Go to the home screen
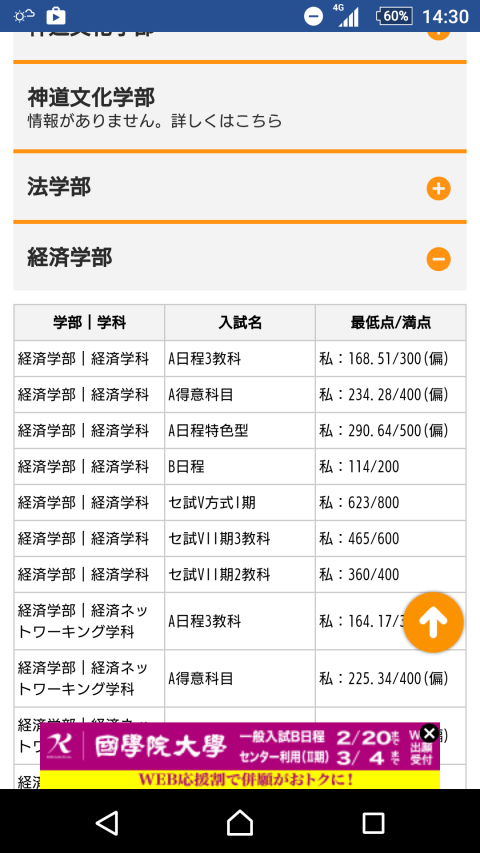The height and width of the screenshot is (853, 480). click(240, 823)
